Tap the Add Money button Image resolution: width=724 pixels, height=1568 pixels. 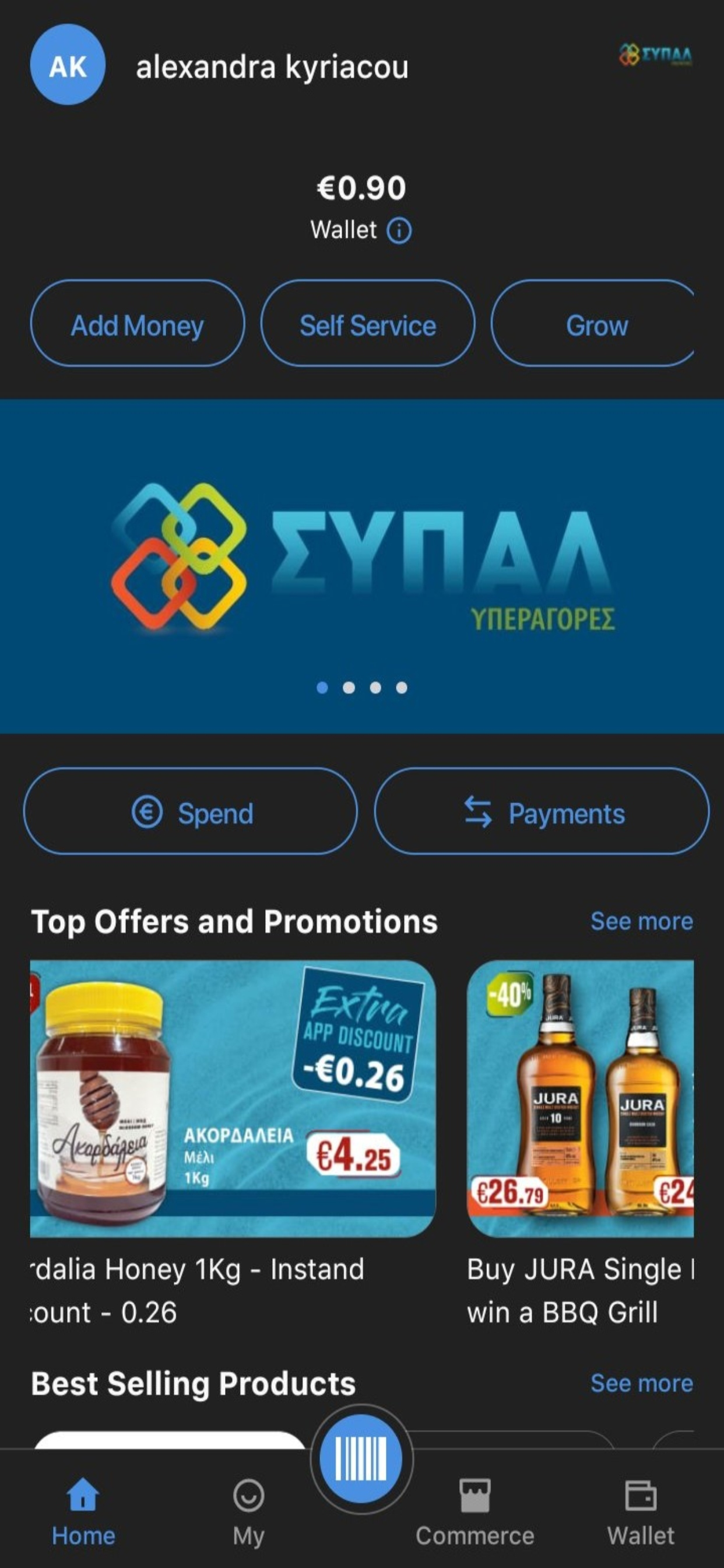(x=138, y=323)
